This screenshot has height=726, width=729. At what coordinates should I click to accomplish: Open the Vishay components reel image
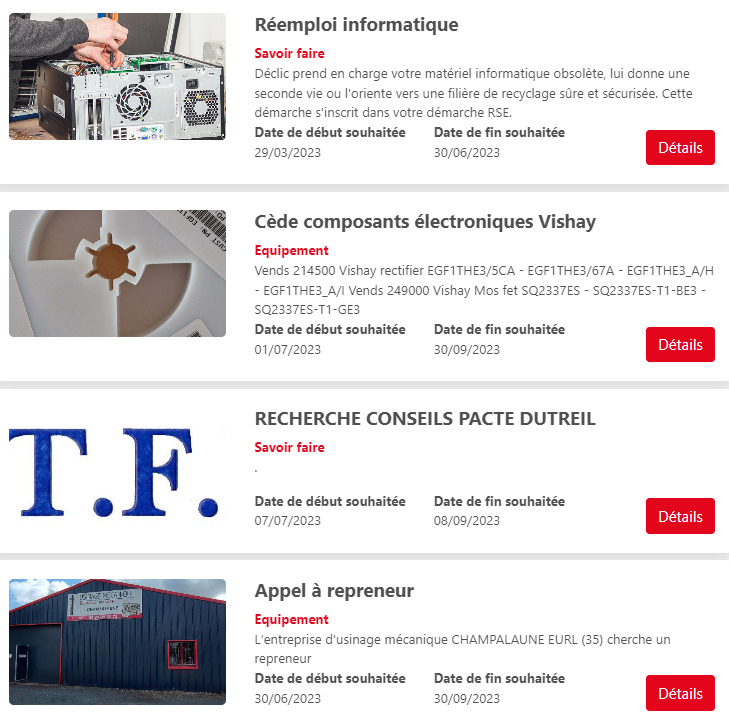click(x=117, y=273)
